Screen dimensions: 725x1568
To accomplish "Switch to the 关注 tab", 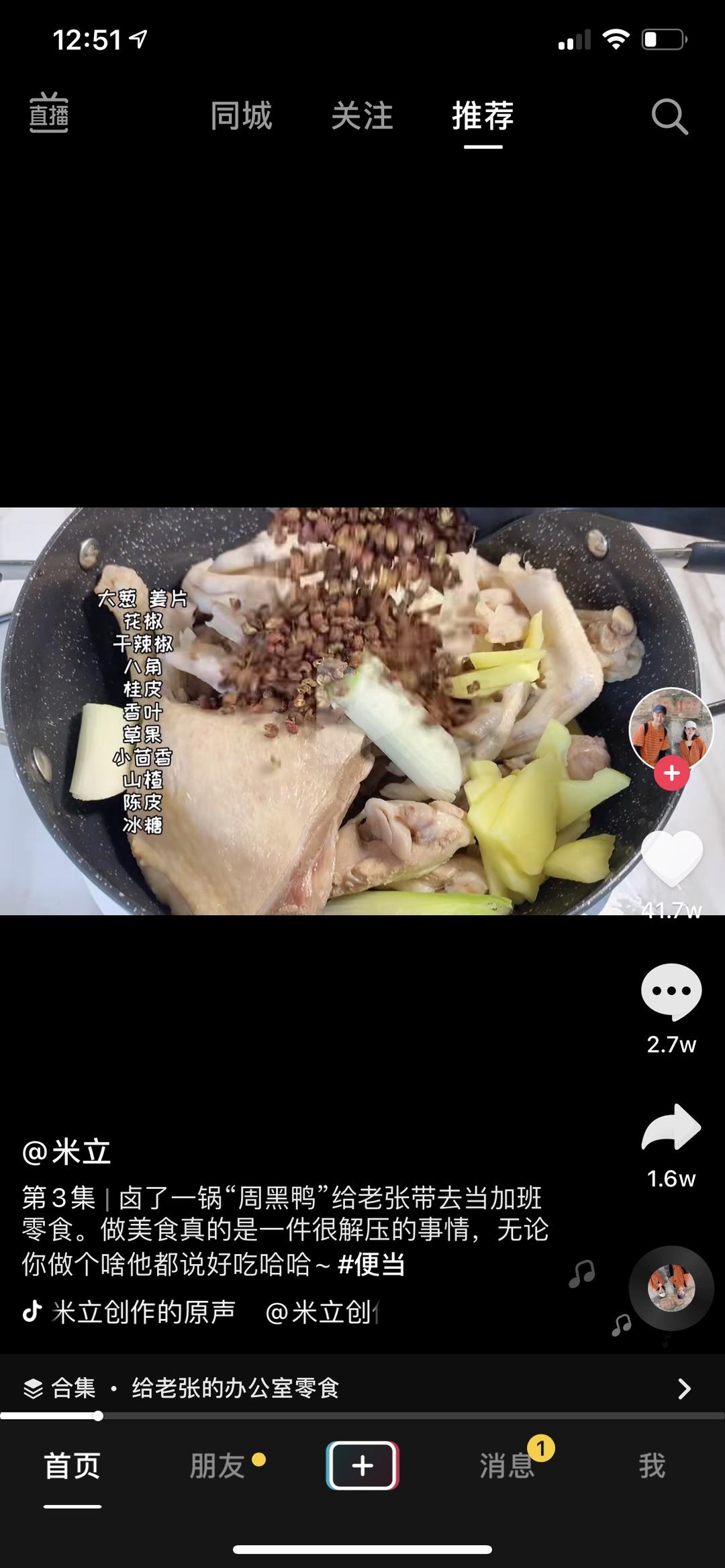I will click(362, 115).
